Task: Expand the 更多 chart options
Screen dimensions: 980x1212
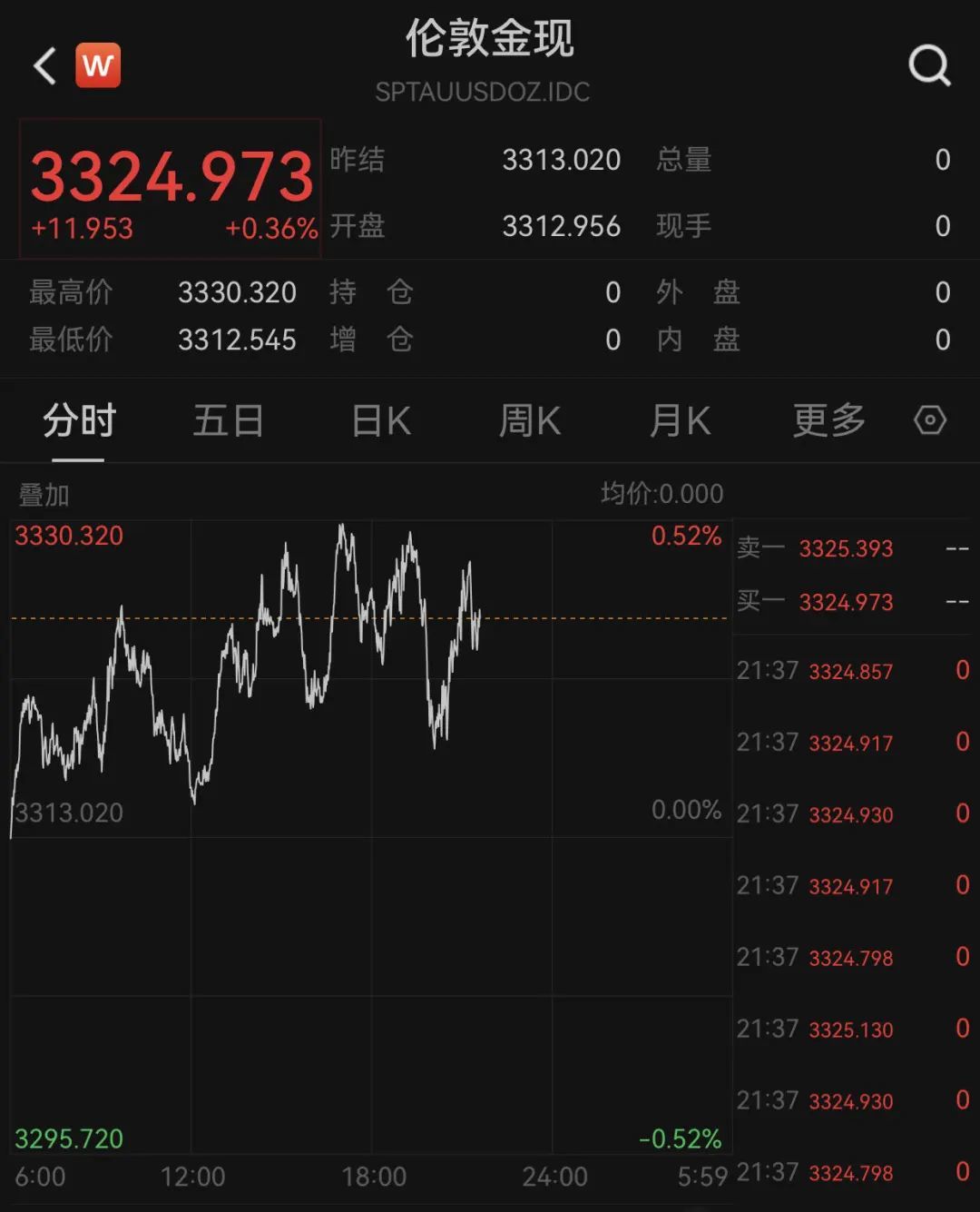Action: 828,421
